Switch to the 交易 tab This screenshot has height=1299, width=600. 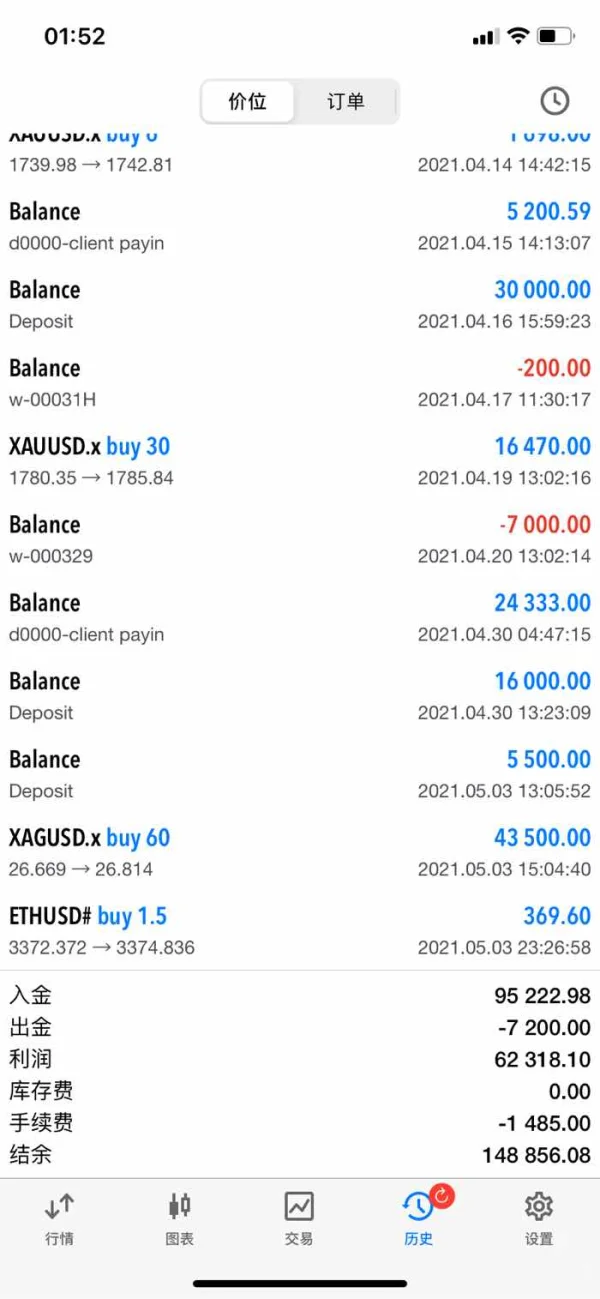(299, 1218)
